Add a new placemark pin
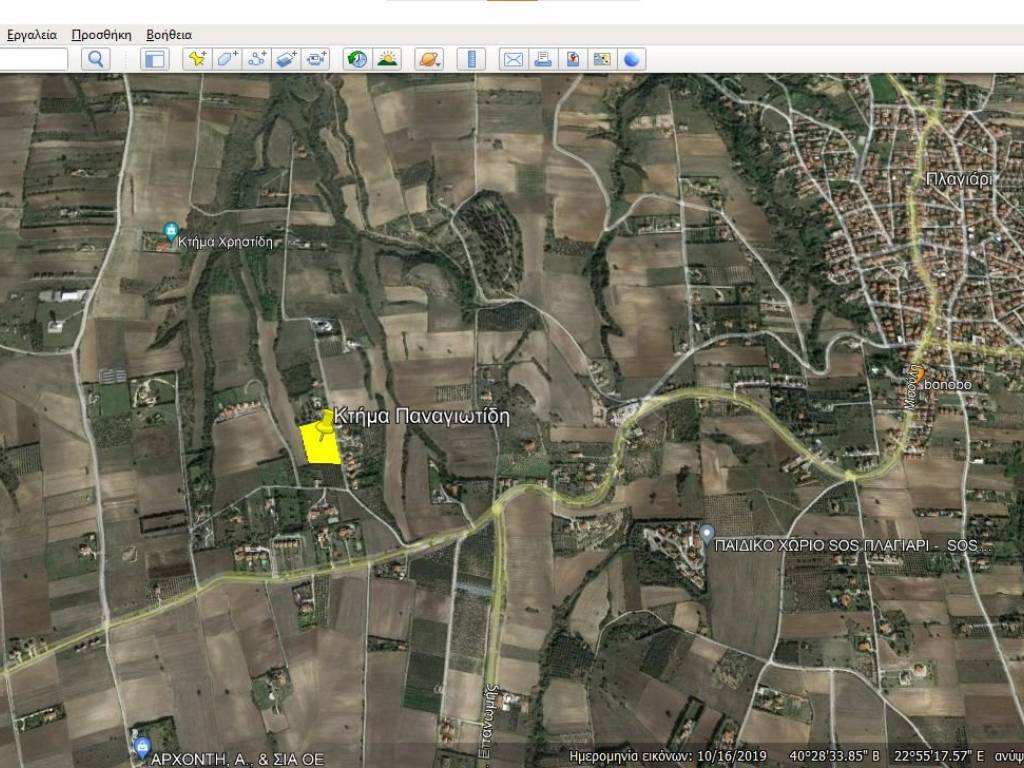The width and height of the screenshot is (1024, 768). [197, 59]
